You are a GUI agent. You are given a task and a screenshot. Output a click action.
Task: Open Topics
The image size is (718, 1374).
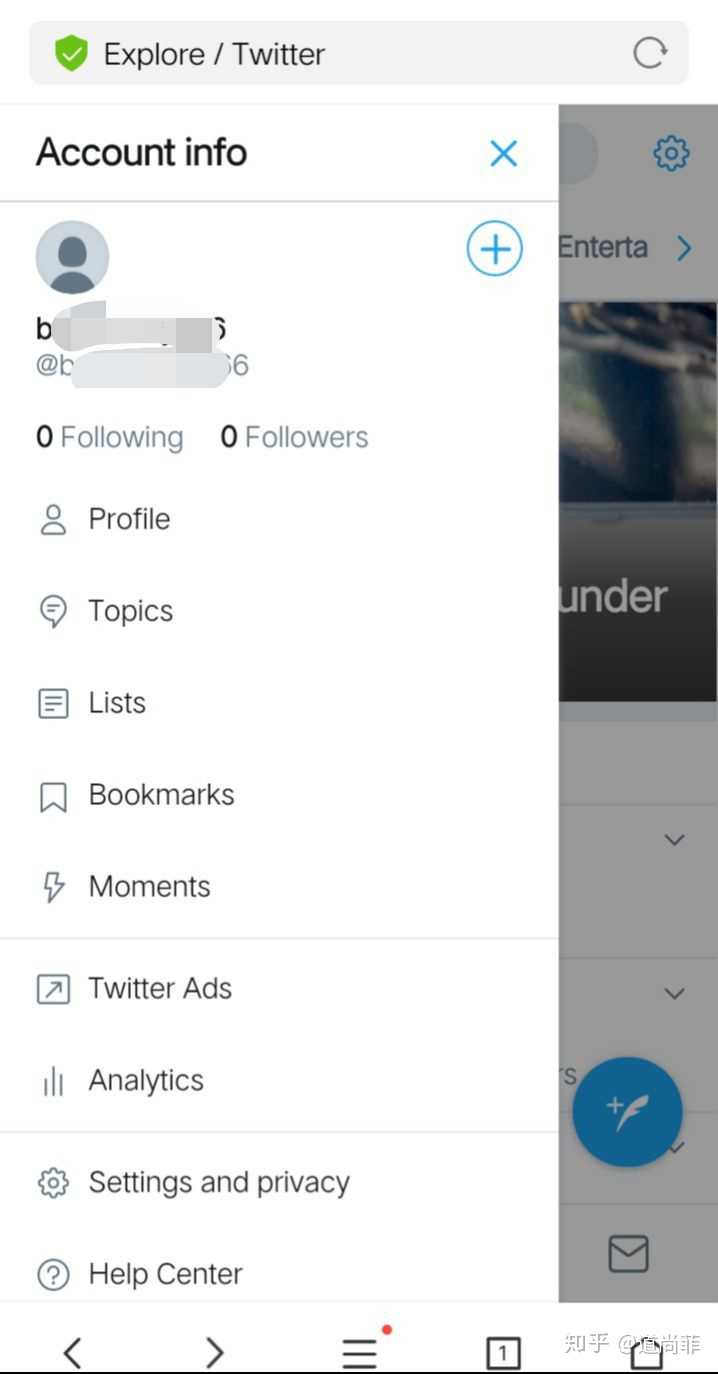pos(279,611)
